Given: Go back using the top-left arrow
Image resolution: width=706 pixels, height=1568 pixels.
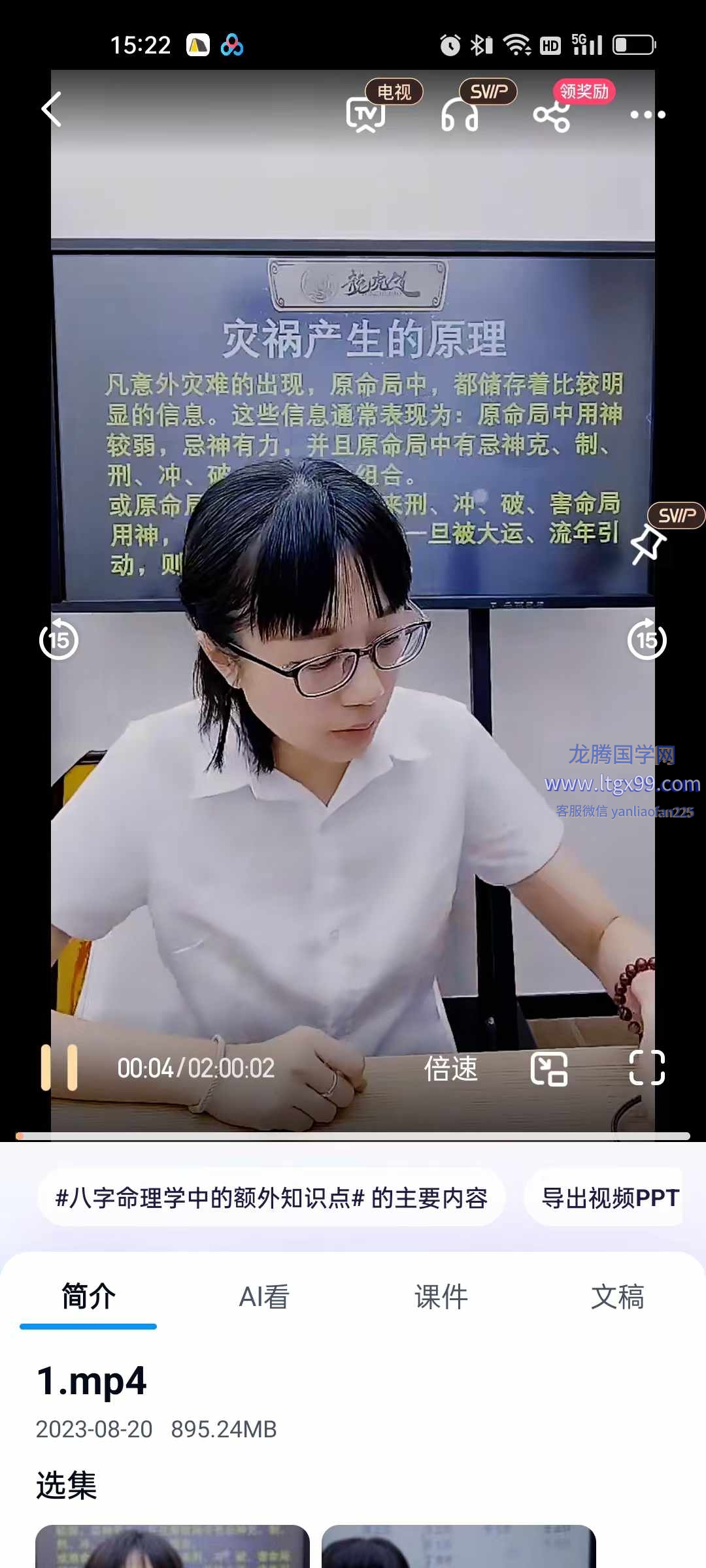Looking at the screenshot, I should coord(51,109).
